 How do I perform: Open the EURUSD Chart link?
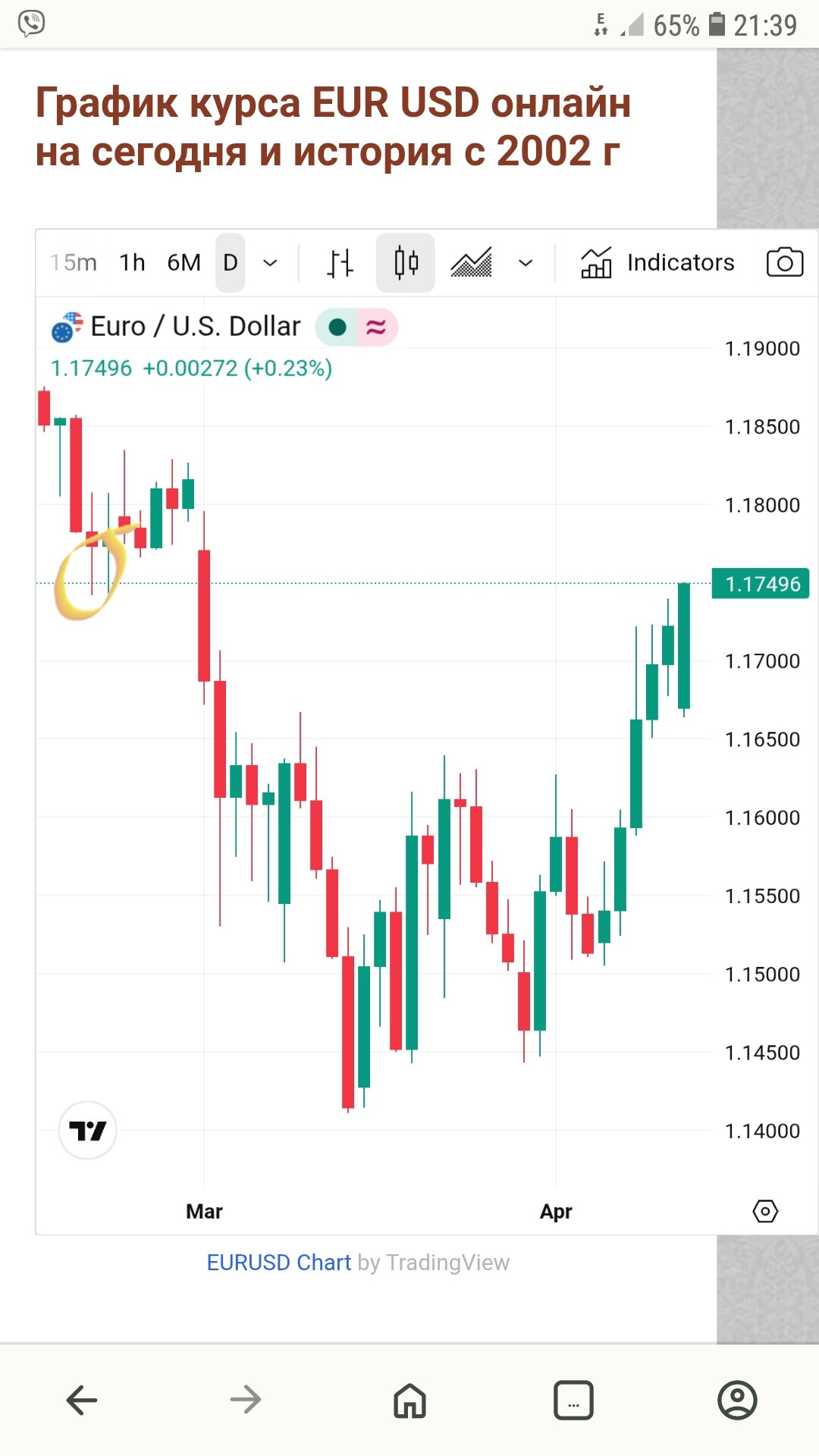point(278,1263)
